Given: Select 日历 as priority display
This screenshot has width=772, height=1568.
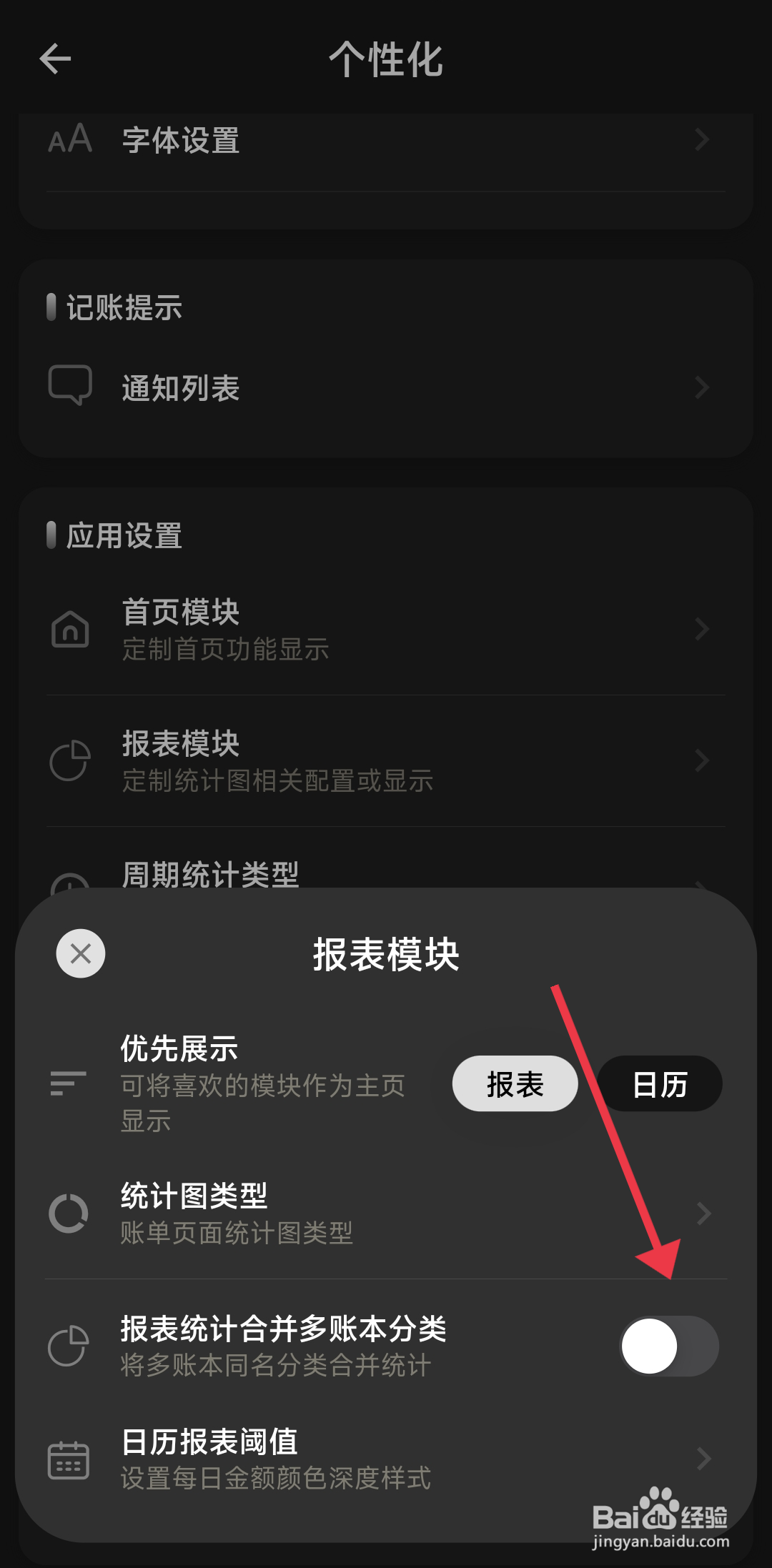Looking at the screenshot, I should click(x=660, y=1083).
